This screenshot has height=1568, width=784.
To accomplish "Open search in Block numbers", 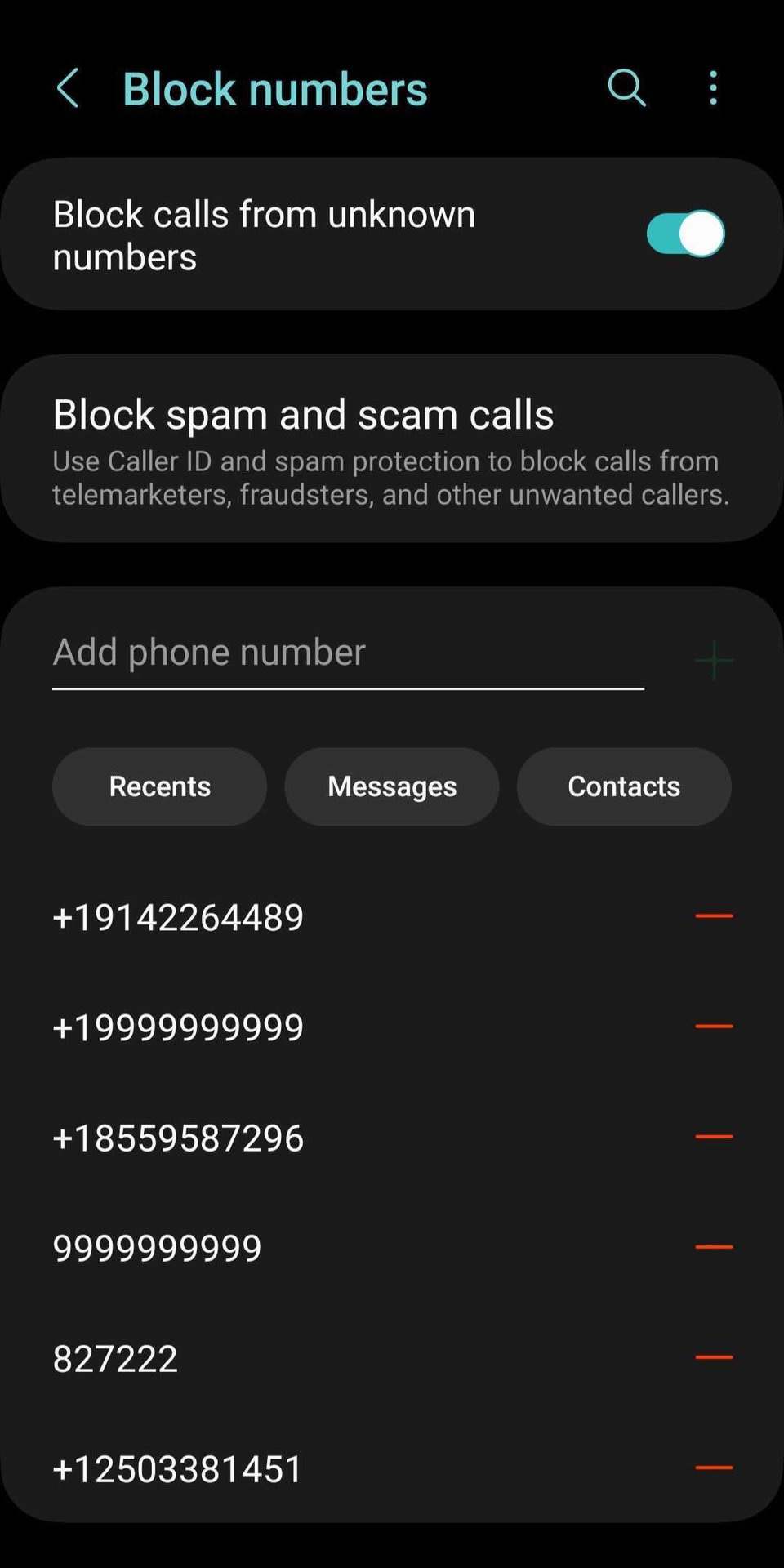I will pyautogui.click(x=626, y=88).
